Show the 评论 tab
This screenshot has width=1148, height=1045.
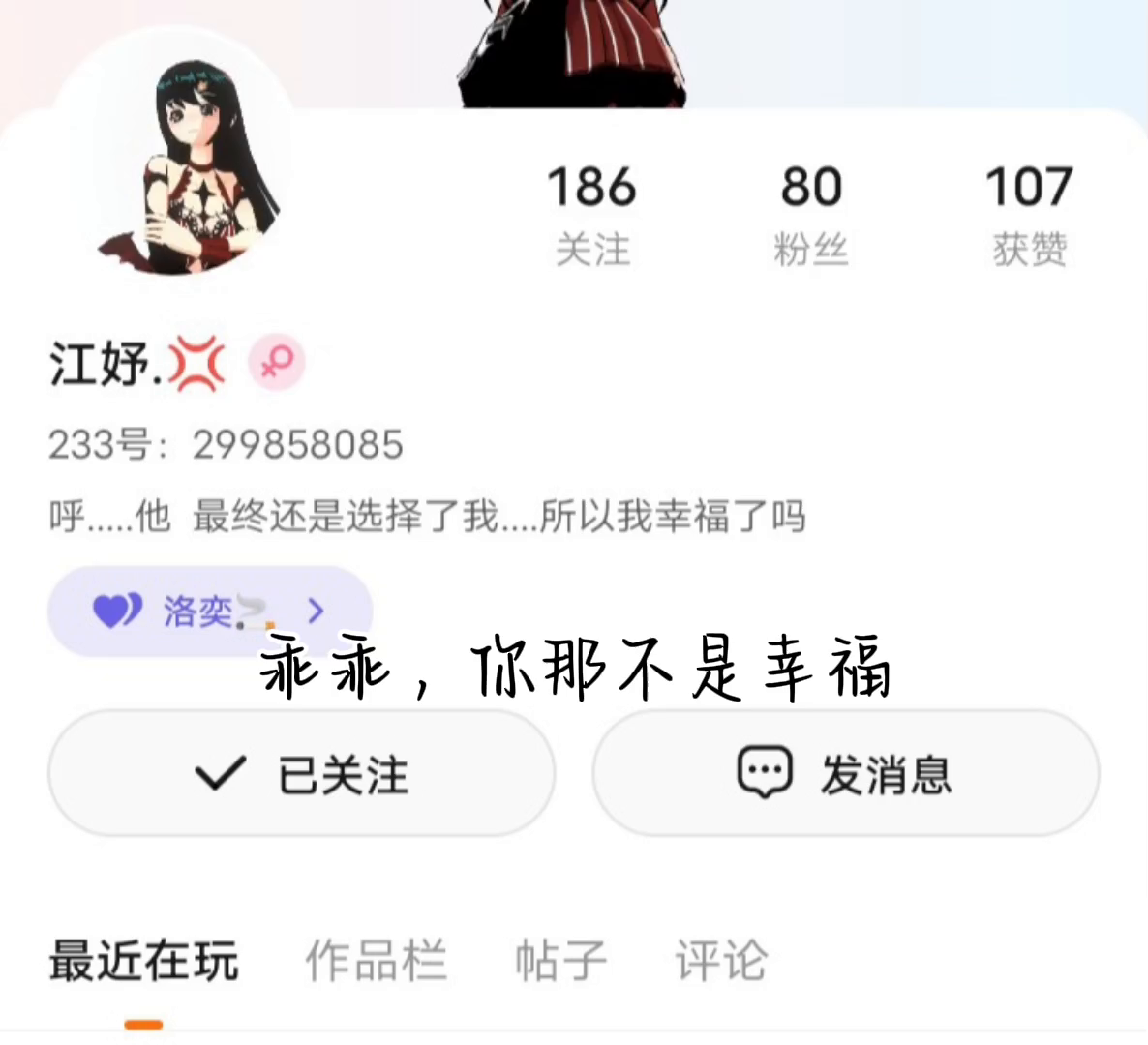pos(721,961)
